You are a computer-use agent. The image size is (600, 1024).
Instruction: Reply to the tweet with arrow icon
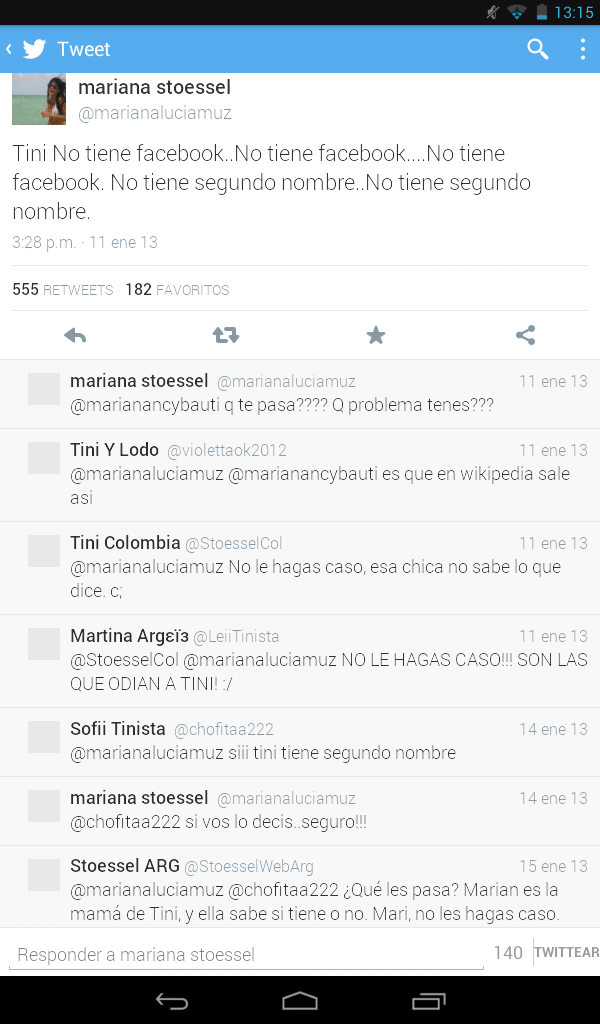[75, 336]
